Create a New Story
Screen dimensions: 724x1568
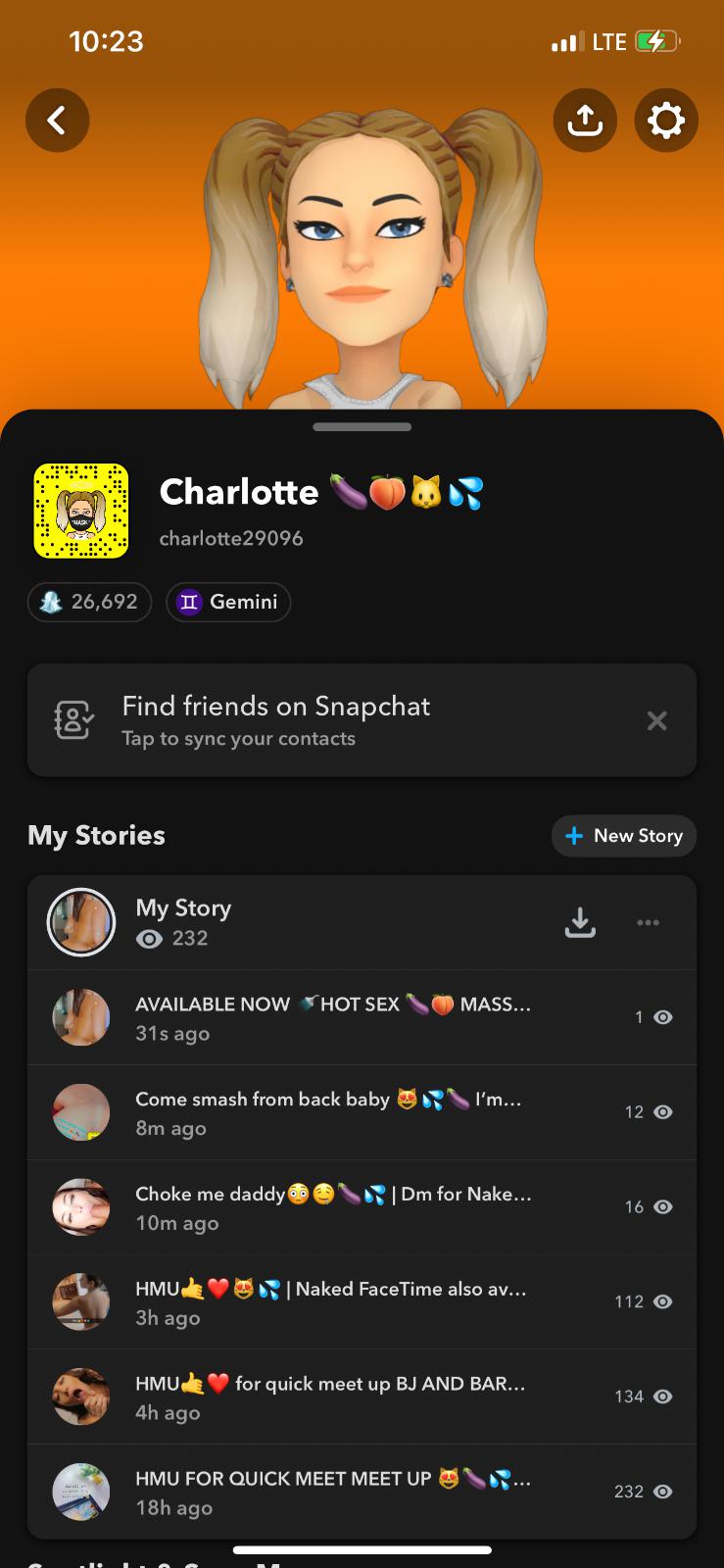pyautogui.click(x=624, y=836)
